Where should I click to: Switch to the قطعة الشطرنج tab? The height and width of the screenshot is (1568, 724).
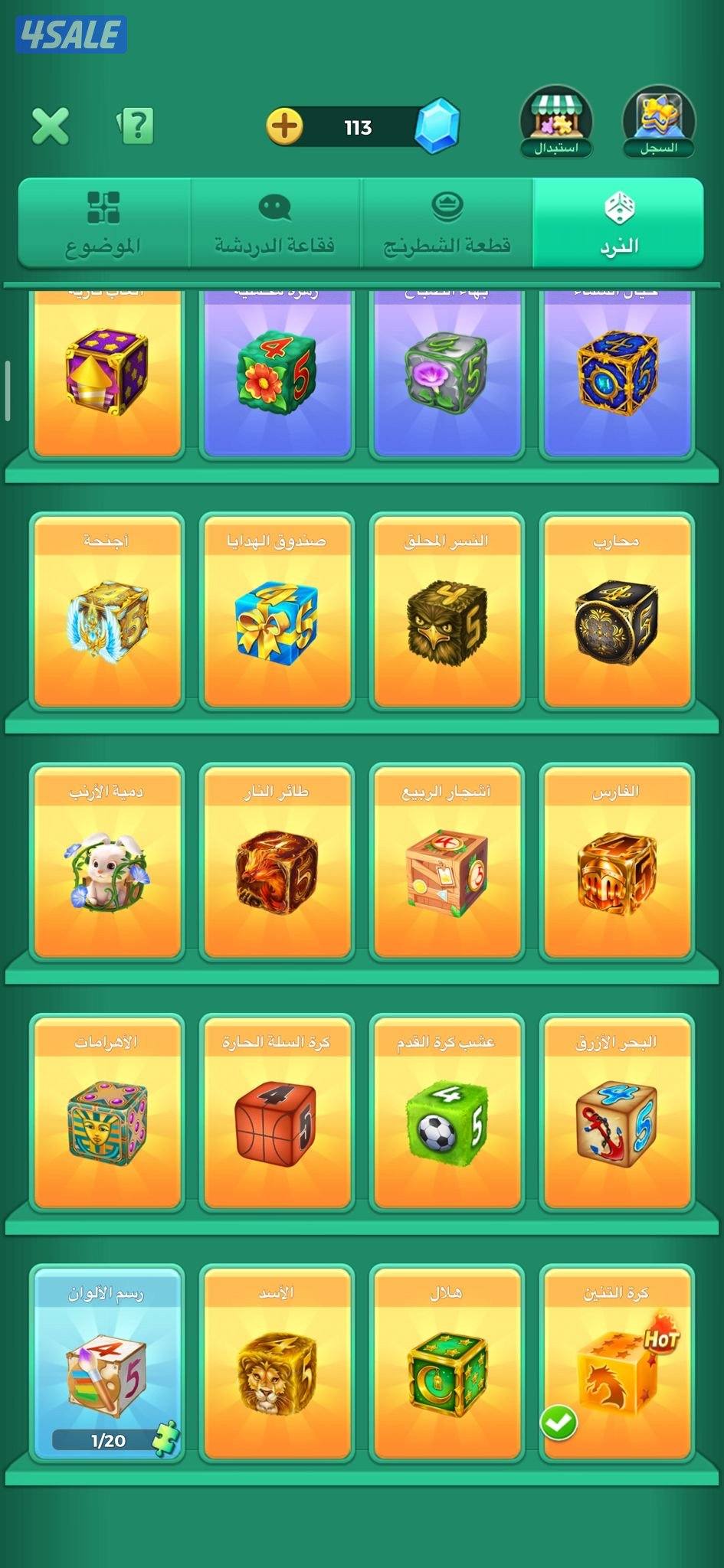445,222
